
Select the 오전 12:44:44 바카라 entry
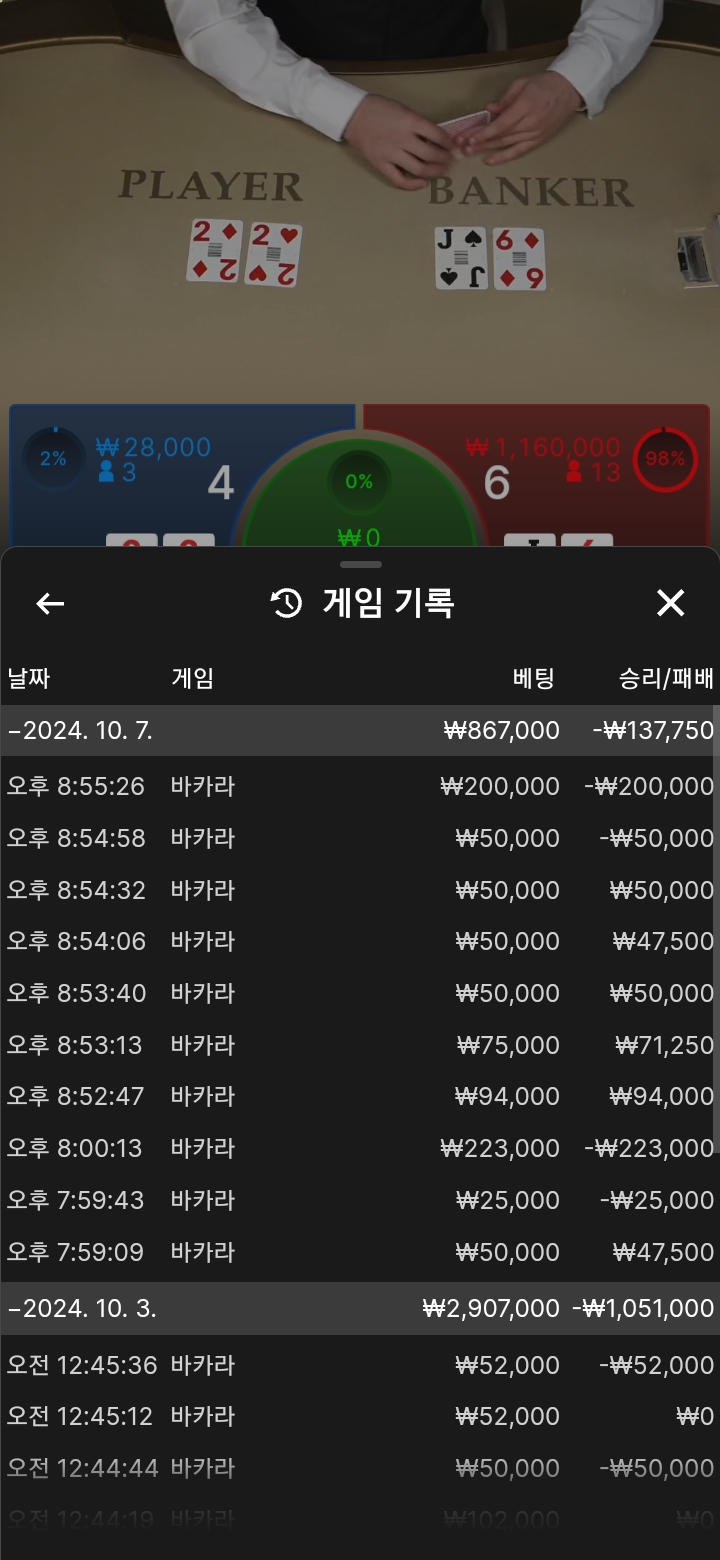(360, 1468)
